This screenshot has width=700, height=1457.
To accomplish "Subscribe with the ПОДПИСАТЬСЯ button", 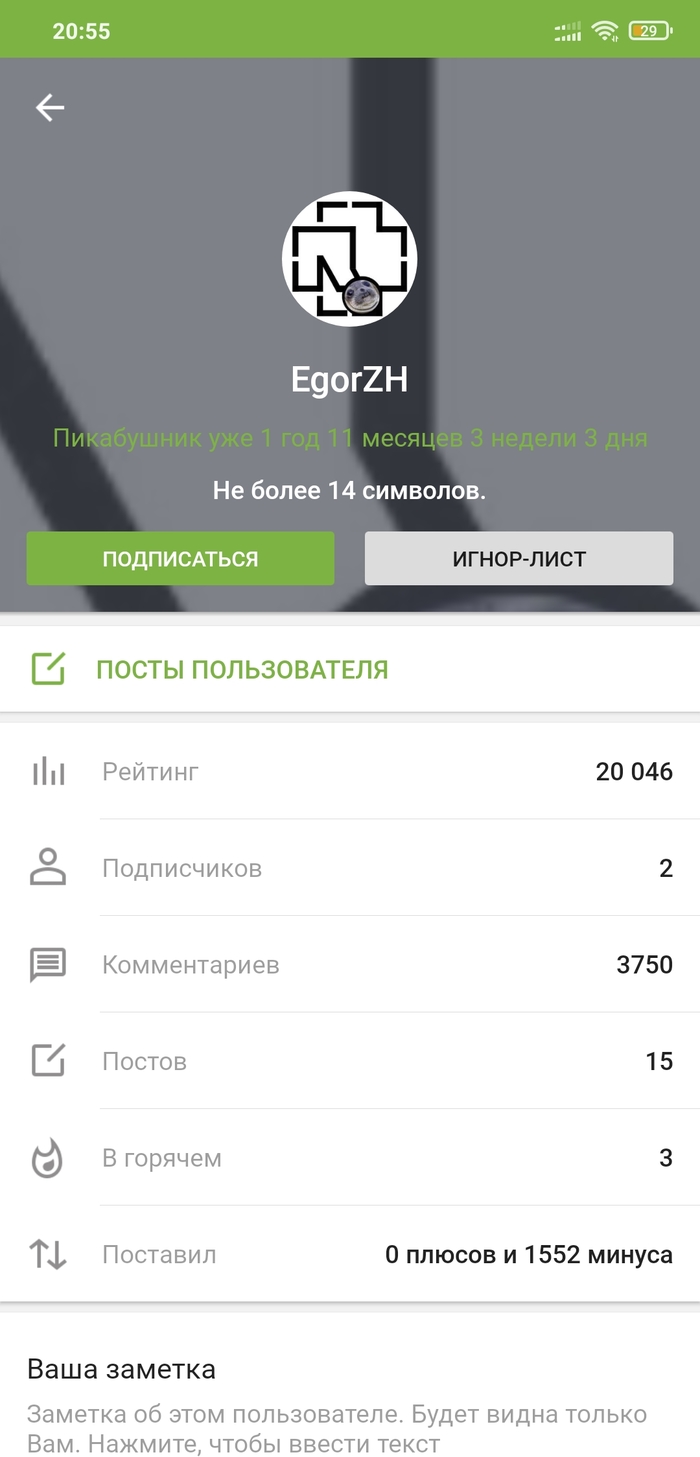I will point(180,559).
